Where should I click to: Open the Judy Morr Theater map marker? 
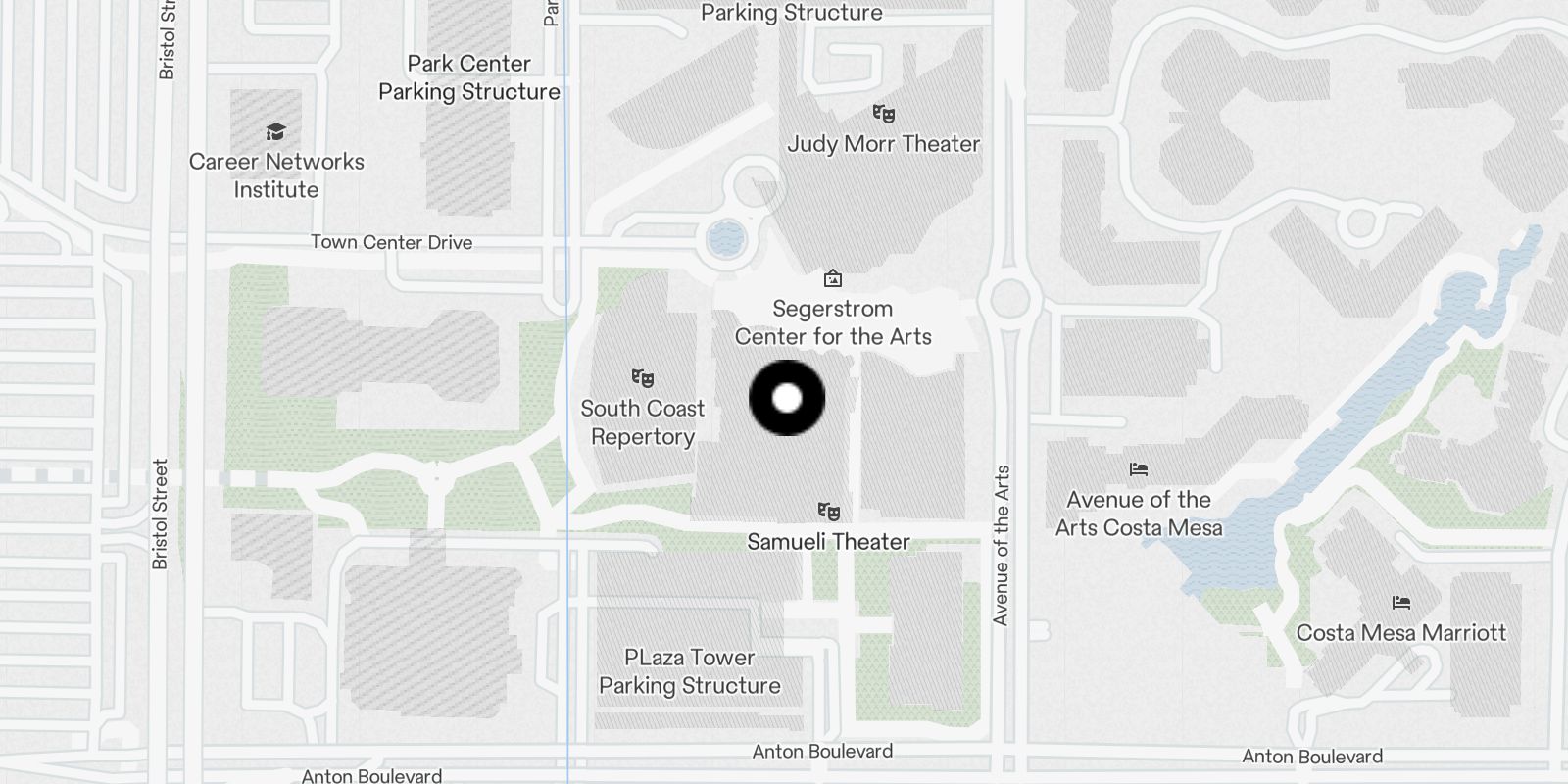883,115
